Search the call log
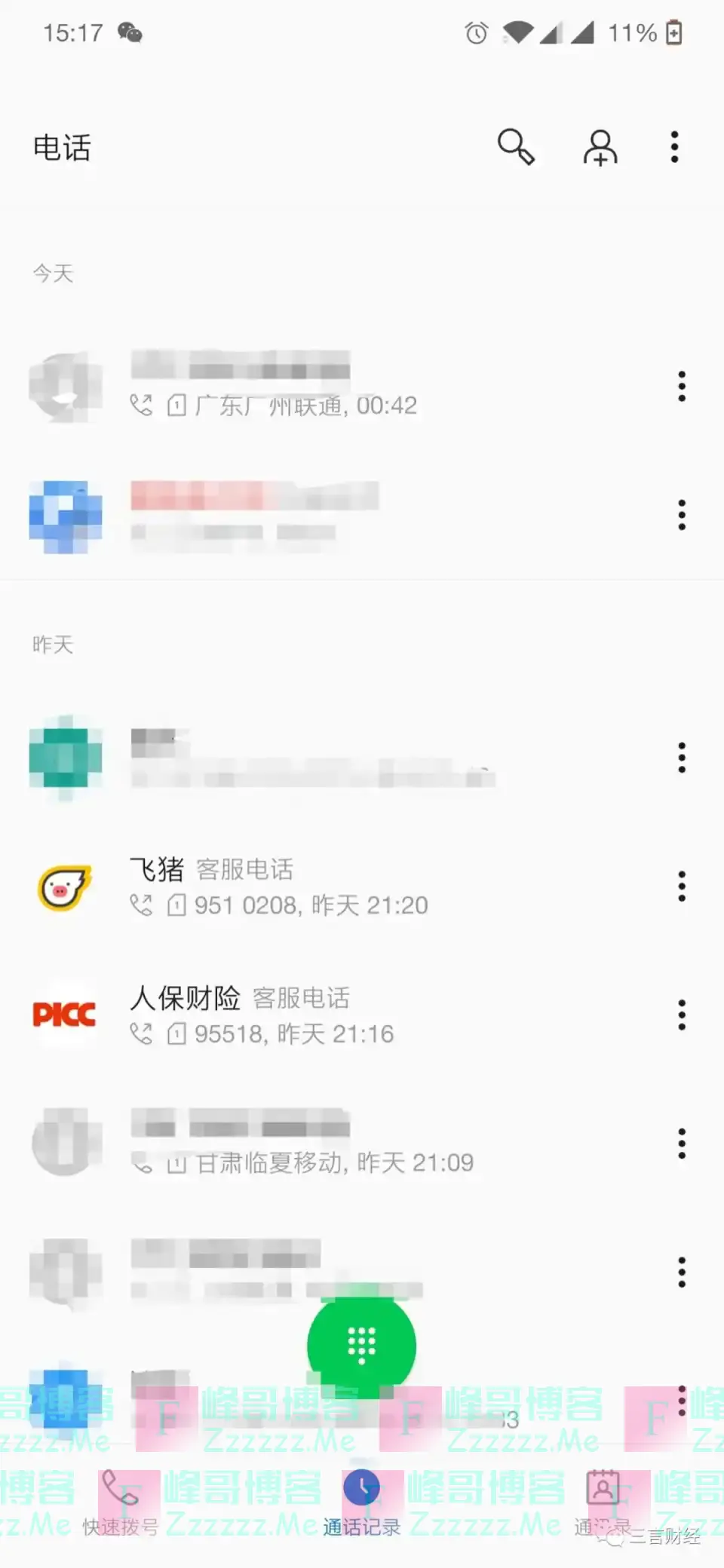 516,147
